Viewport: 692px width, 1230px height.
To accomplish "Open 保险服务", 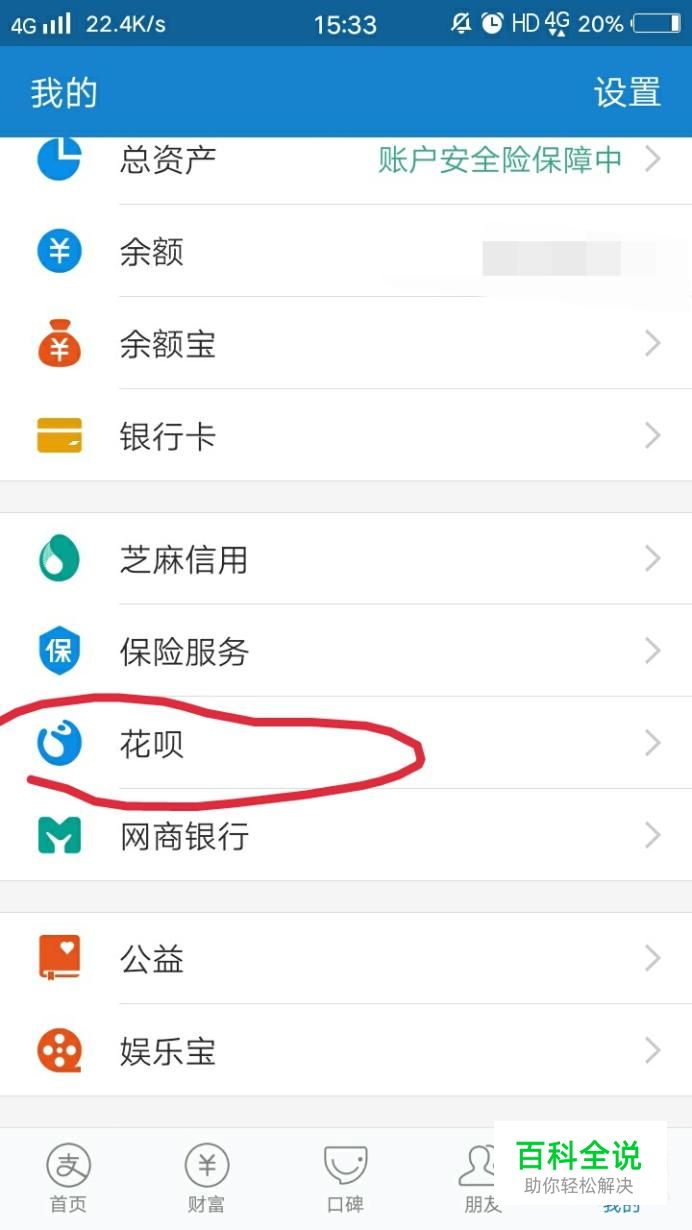I will coord(346,652).
